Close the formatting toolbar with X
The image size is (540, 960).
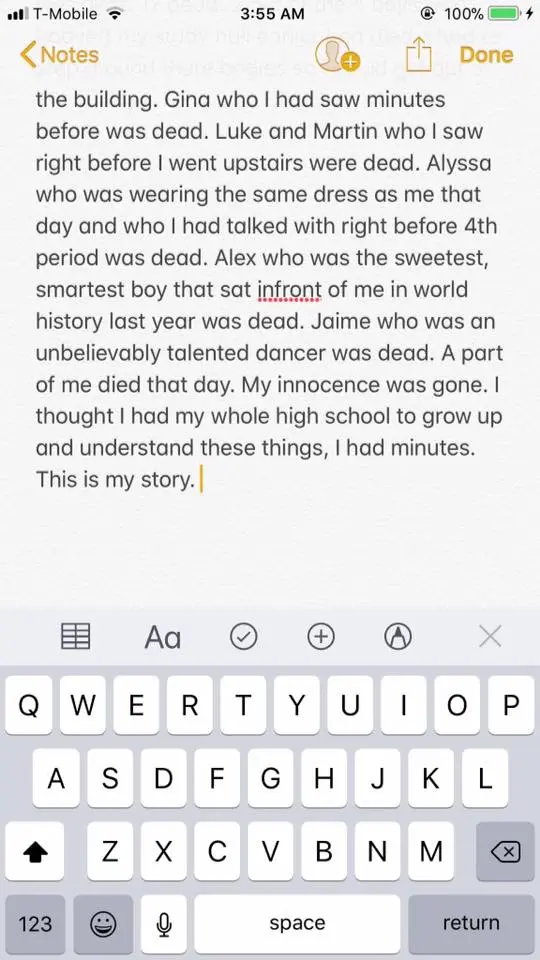(490, 637)
